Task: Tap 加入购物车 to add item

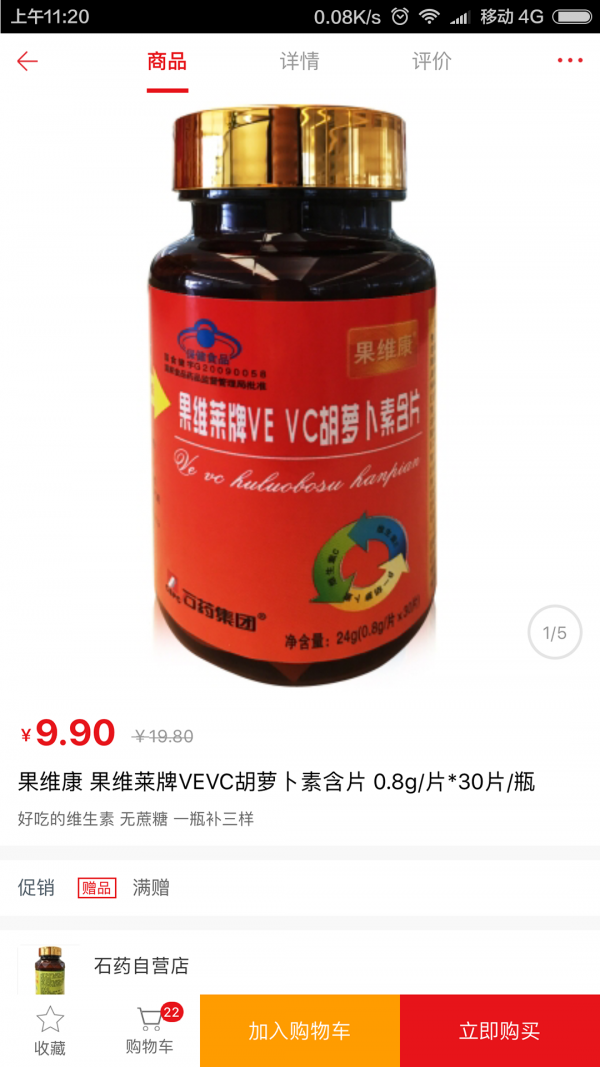Action: pos(300,1031)
